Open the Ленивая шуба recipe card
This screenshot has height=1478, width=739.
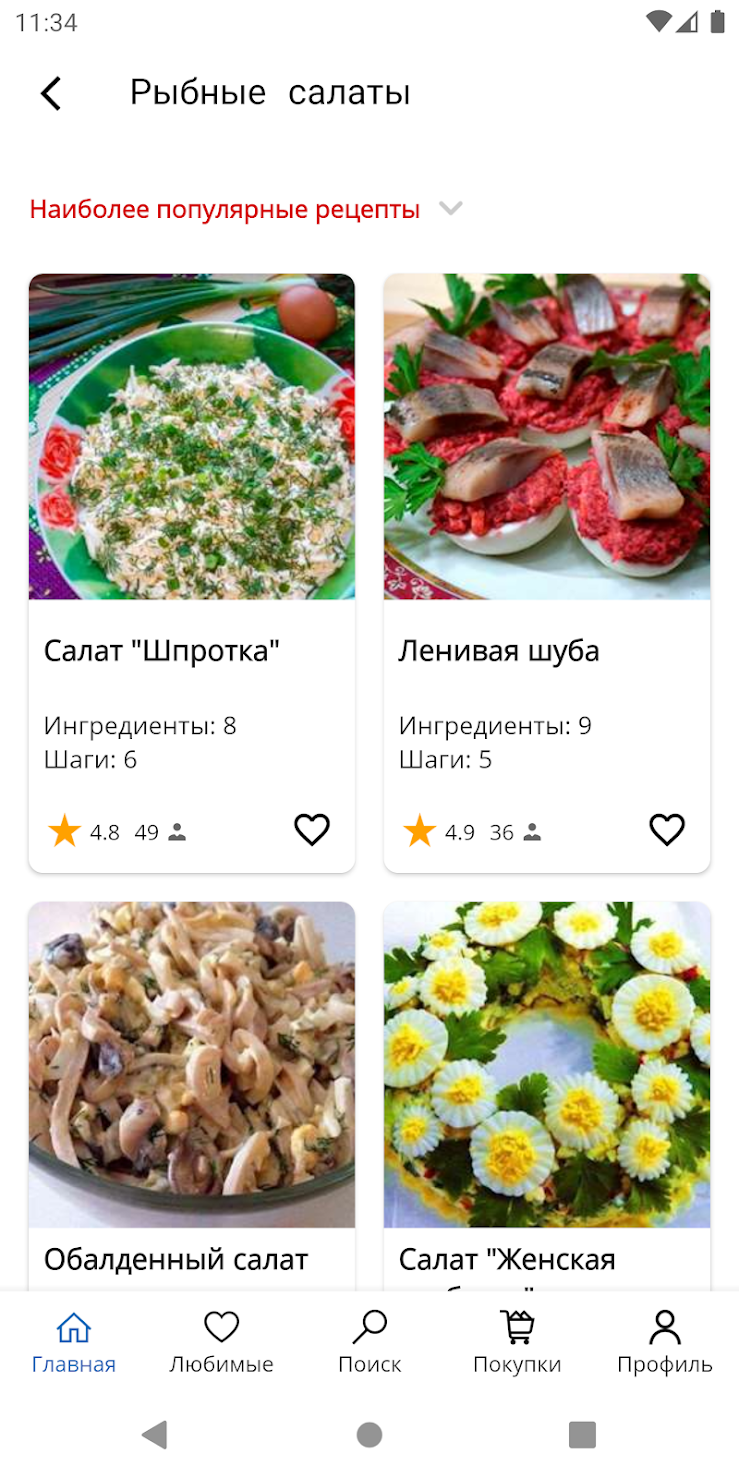546,500
